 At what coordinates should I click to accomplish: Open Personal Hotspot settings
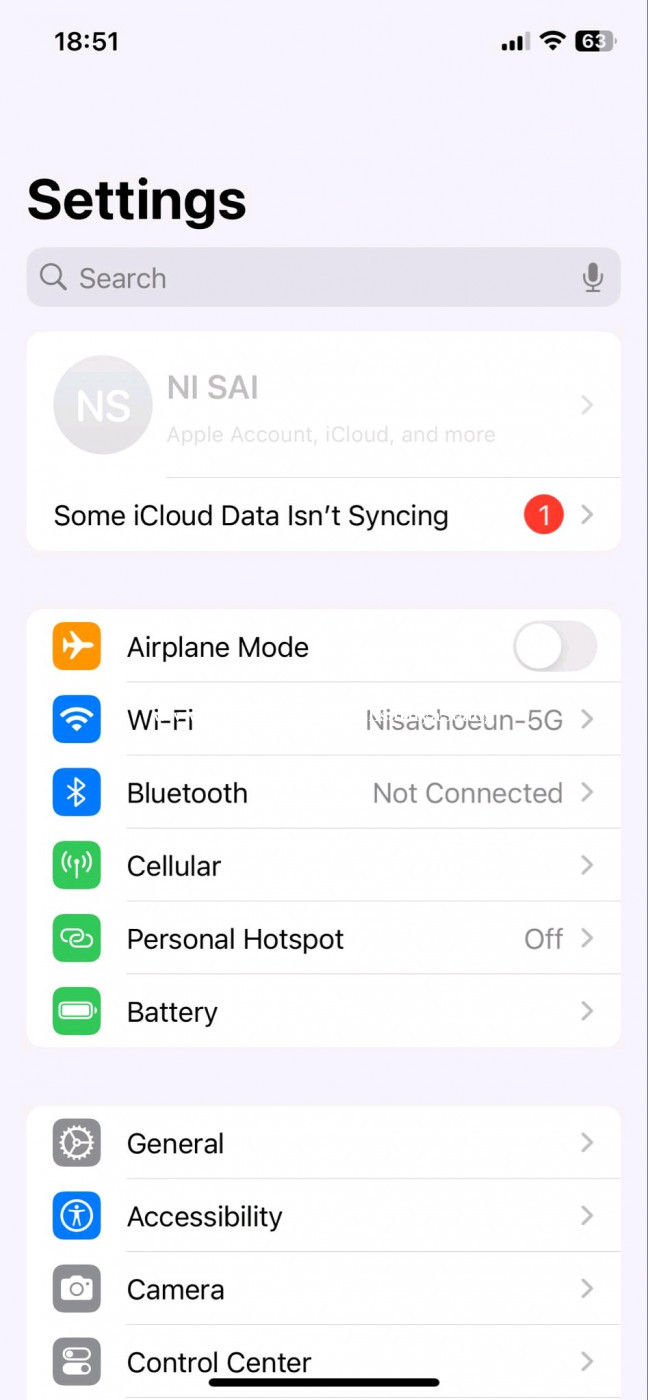click(323, 938)
